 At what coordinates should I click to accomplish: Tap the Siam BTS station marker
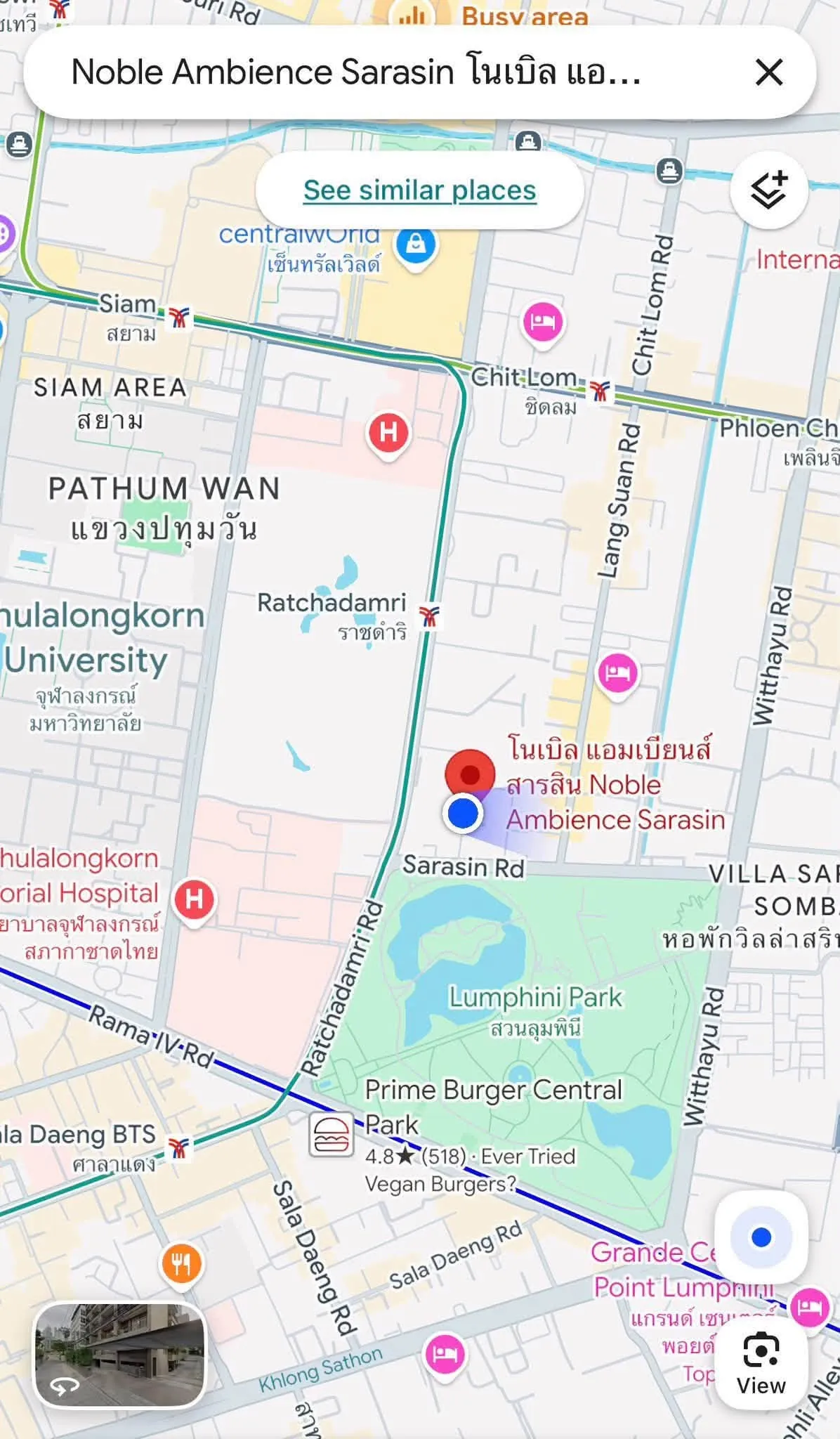click(178, 318)
